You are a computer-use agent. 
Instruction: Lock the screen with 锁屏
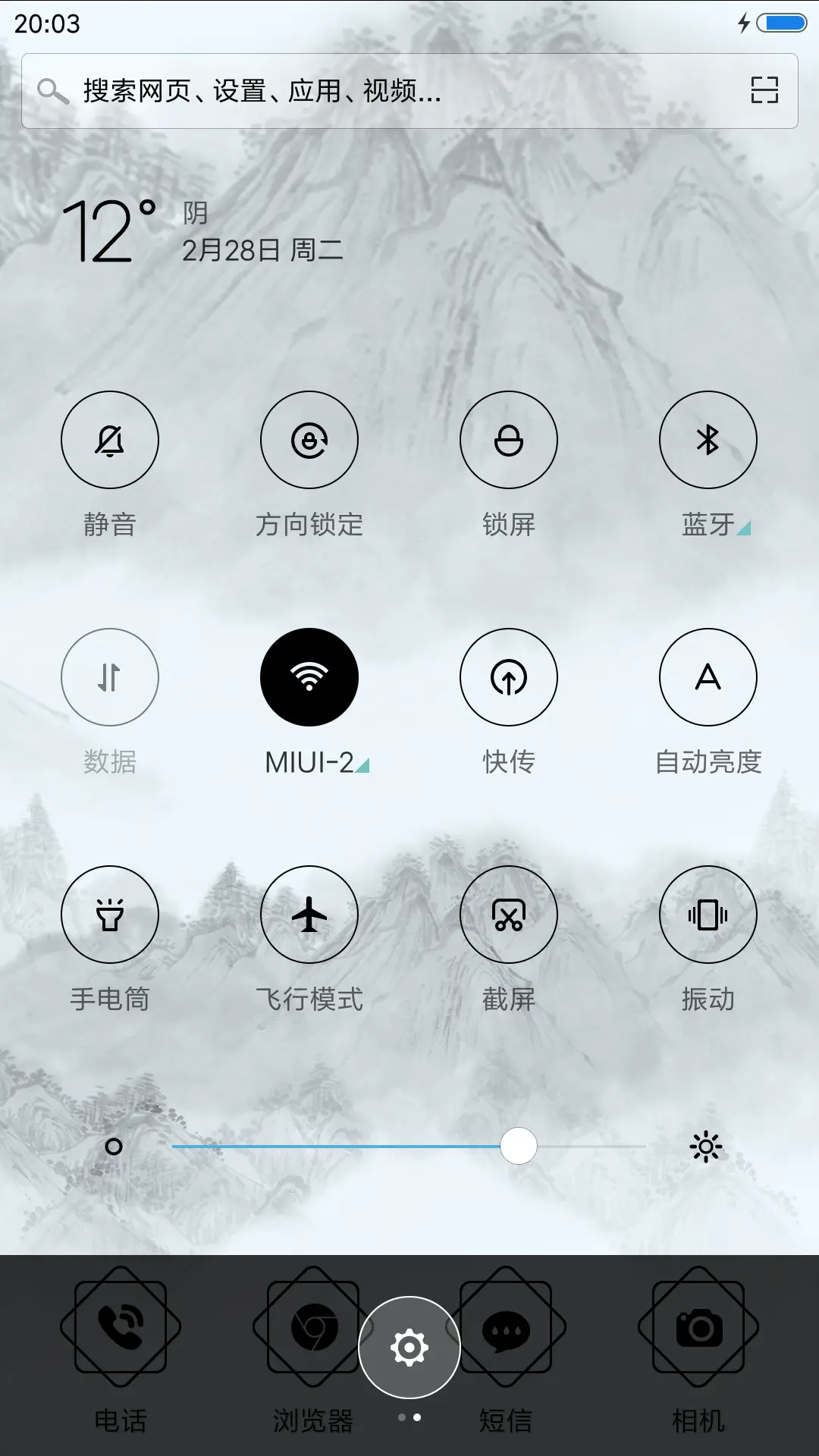(509, 440)
